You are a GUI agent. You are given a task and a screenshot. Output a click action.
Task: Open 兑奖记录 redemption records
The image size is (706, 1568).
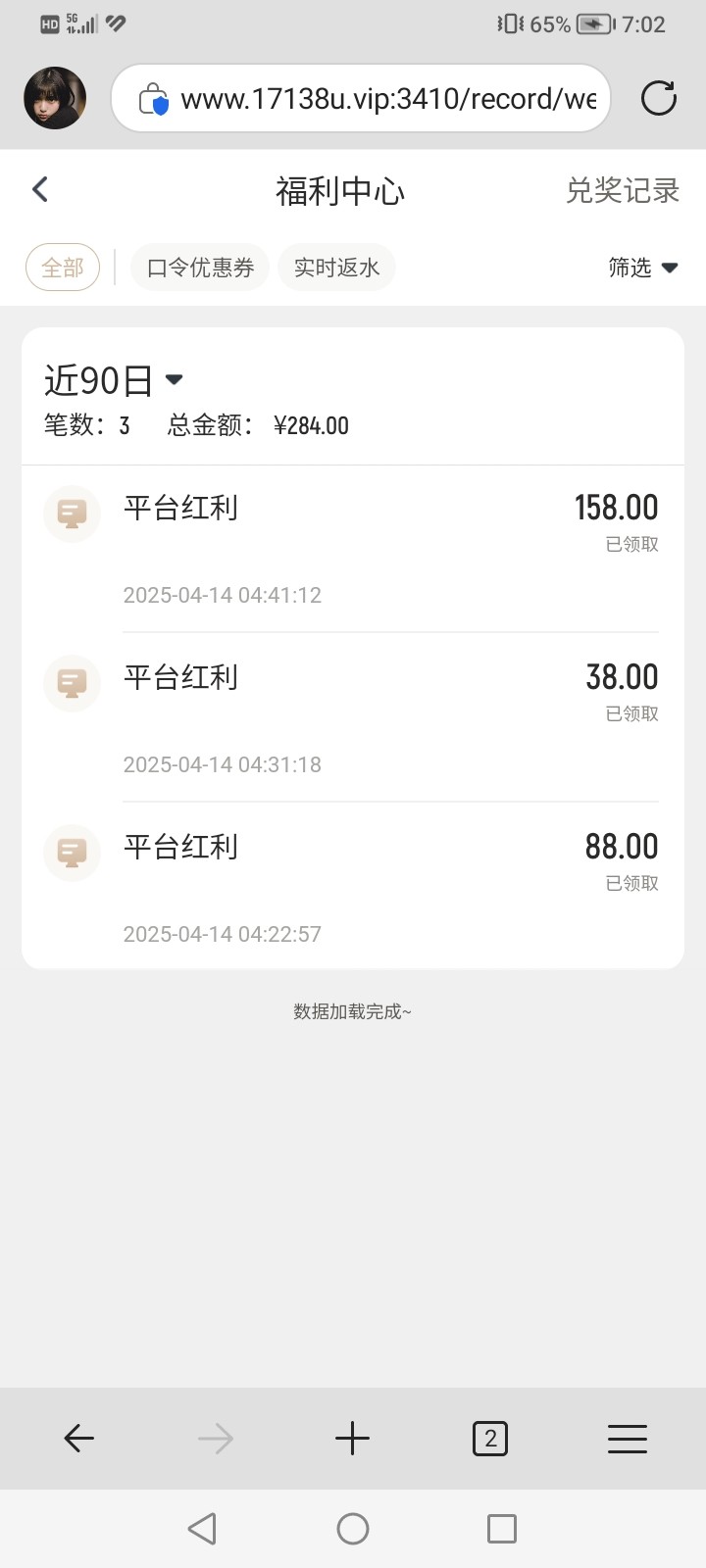point(623,190)
